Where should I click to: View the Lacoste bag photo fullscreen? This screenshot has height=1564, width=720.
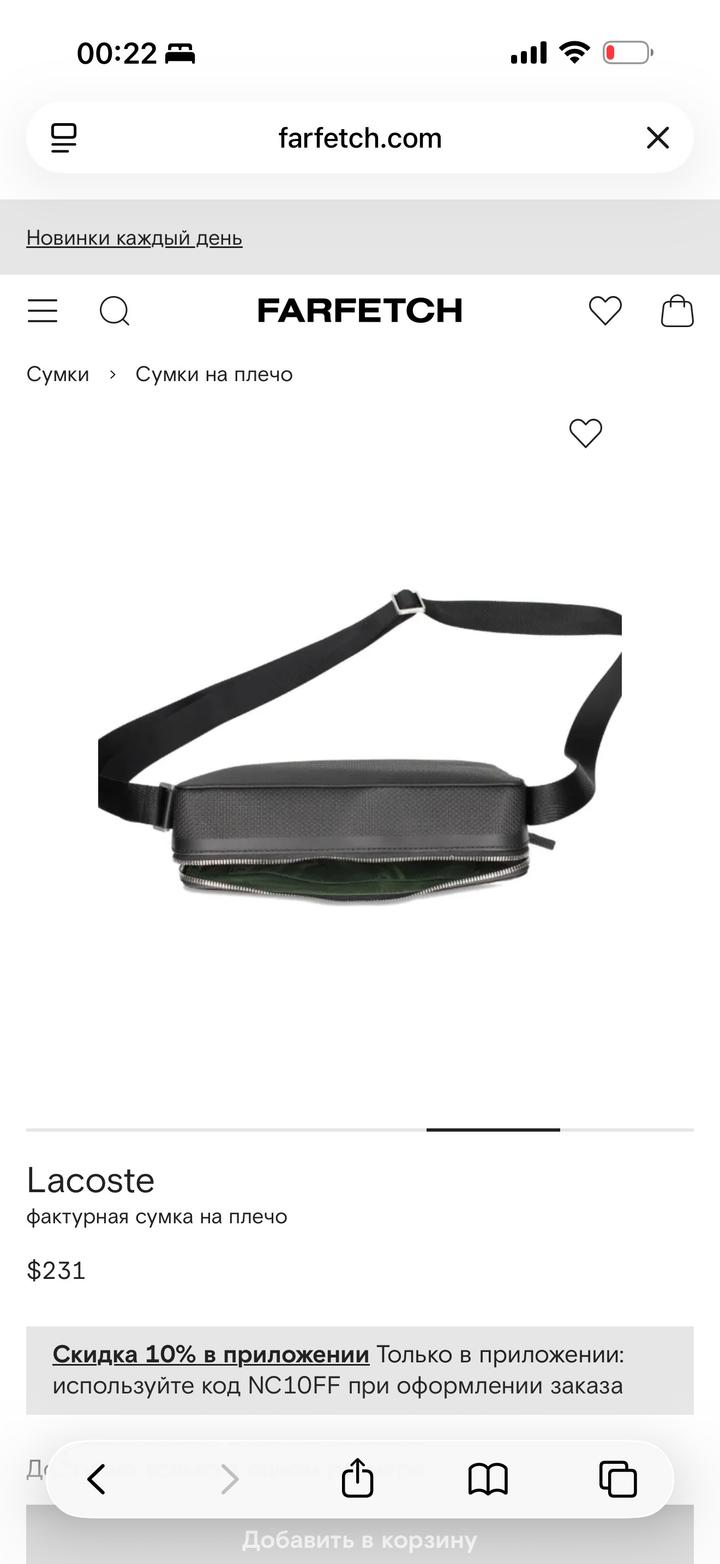click(x=360, y=750)
